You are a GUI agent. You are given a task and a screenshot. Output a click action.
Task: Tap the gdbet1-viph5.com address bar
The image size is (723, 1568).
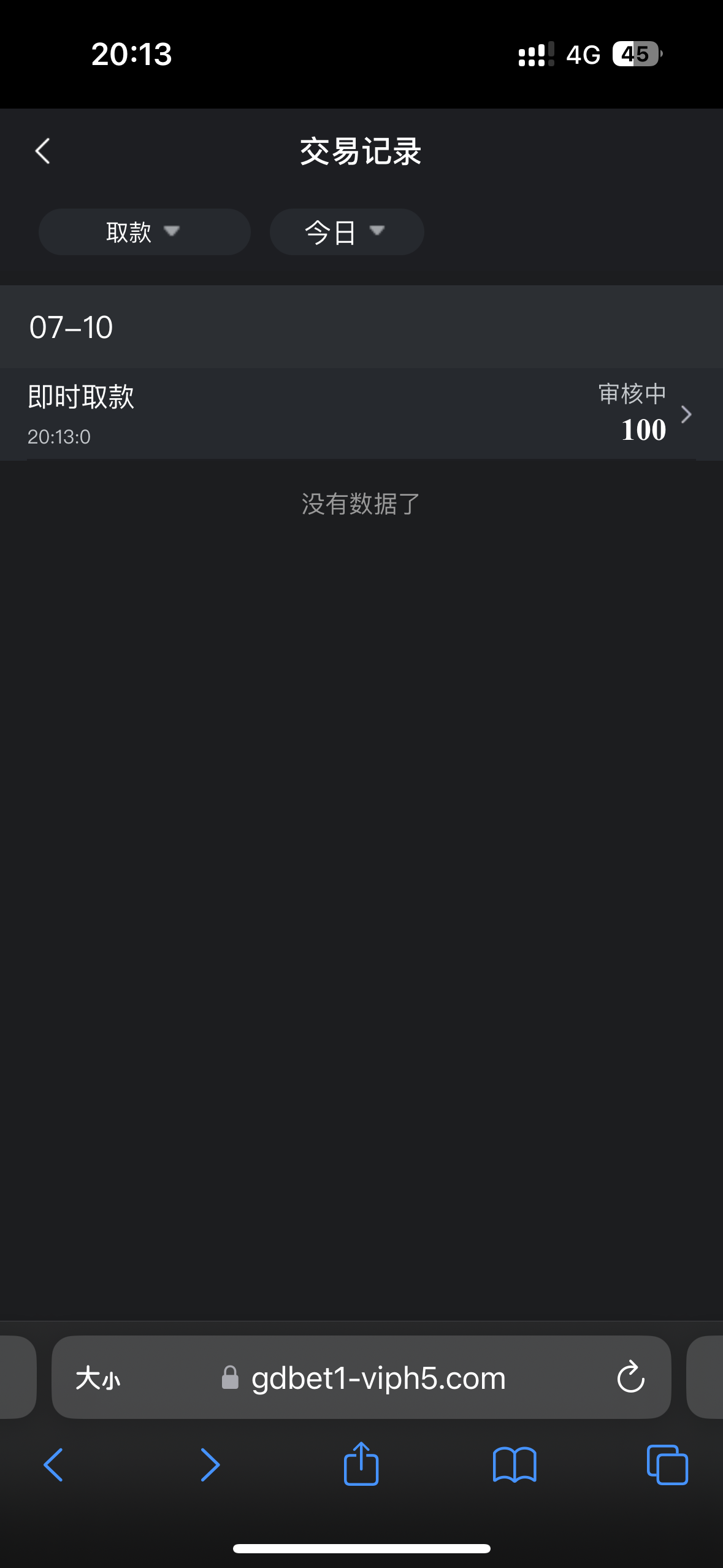coord(378,1378)
